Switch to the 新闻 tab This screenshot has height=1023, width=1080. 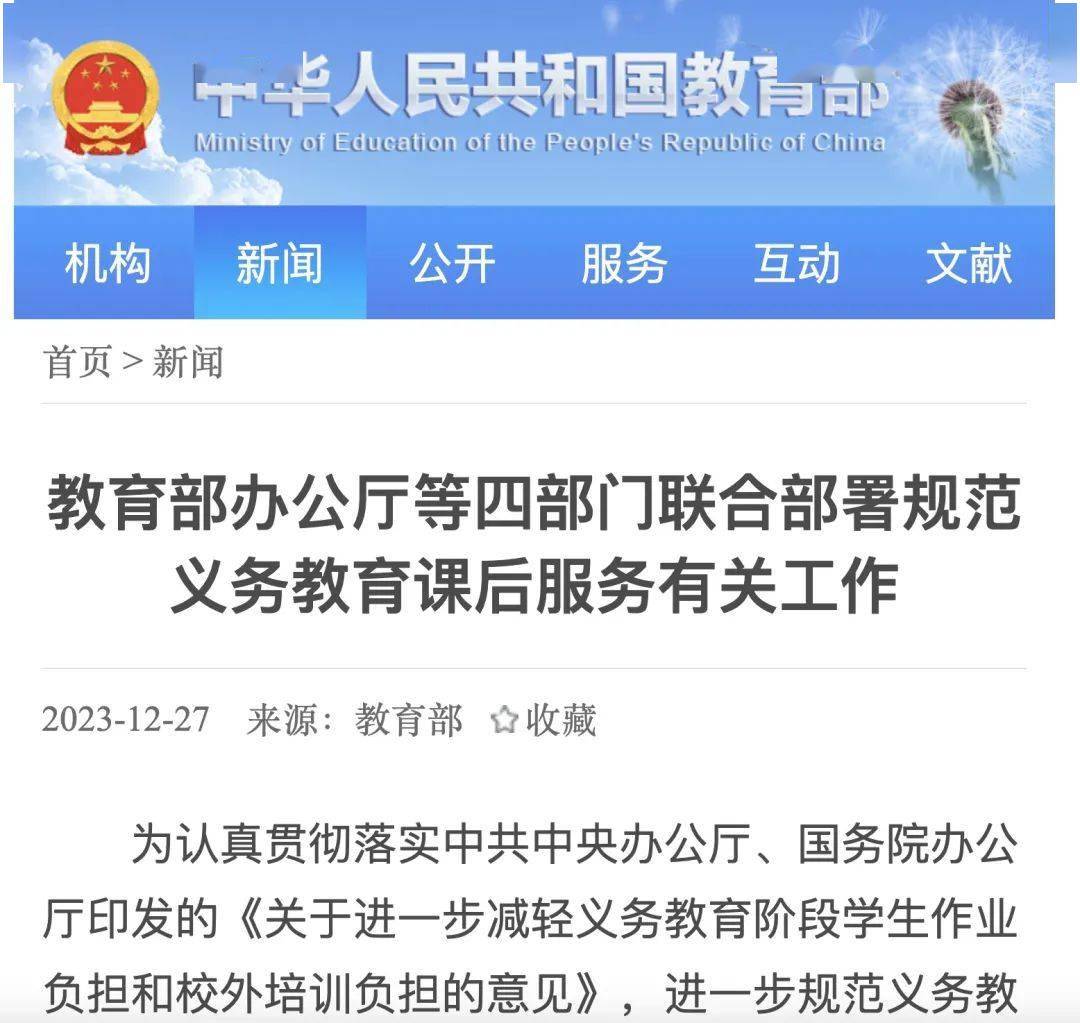279,264
